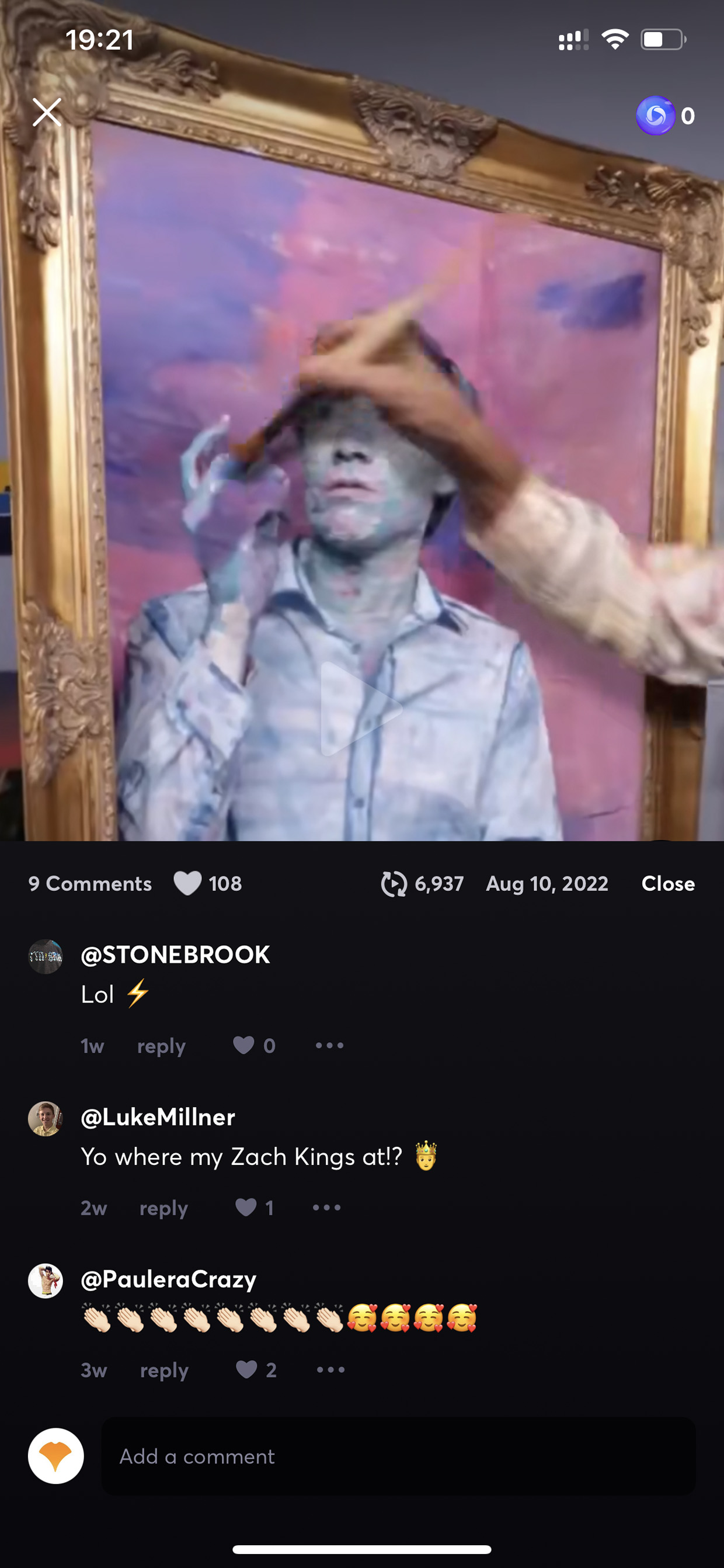
Task: Open more options on @STONEBROOK's comment
Action: click(329, 1045)
